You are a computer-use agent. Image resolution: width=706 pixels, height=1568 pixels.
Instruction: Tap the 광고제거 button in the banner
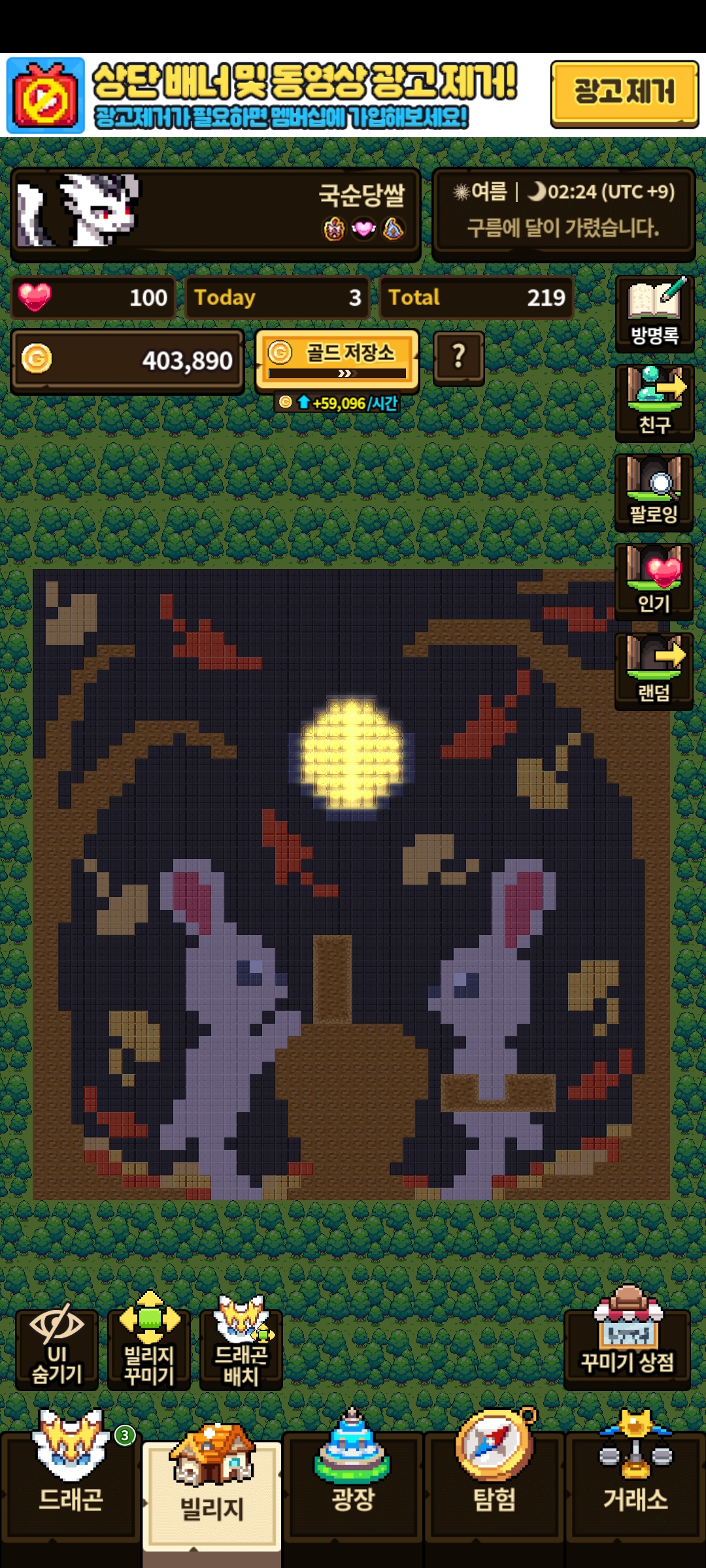coord(624,93)
